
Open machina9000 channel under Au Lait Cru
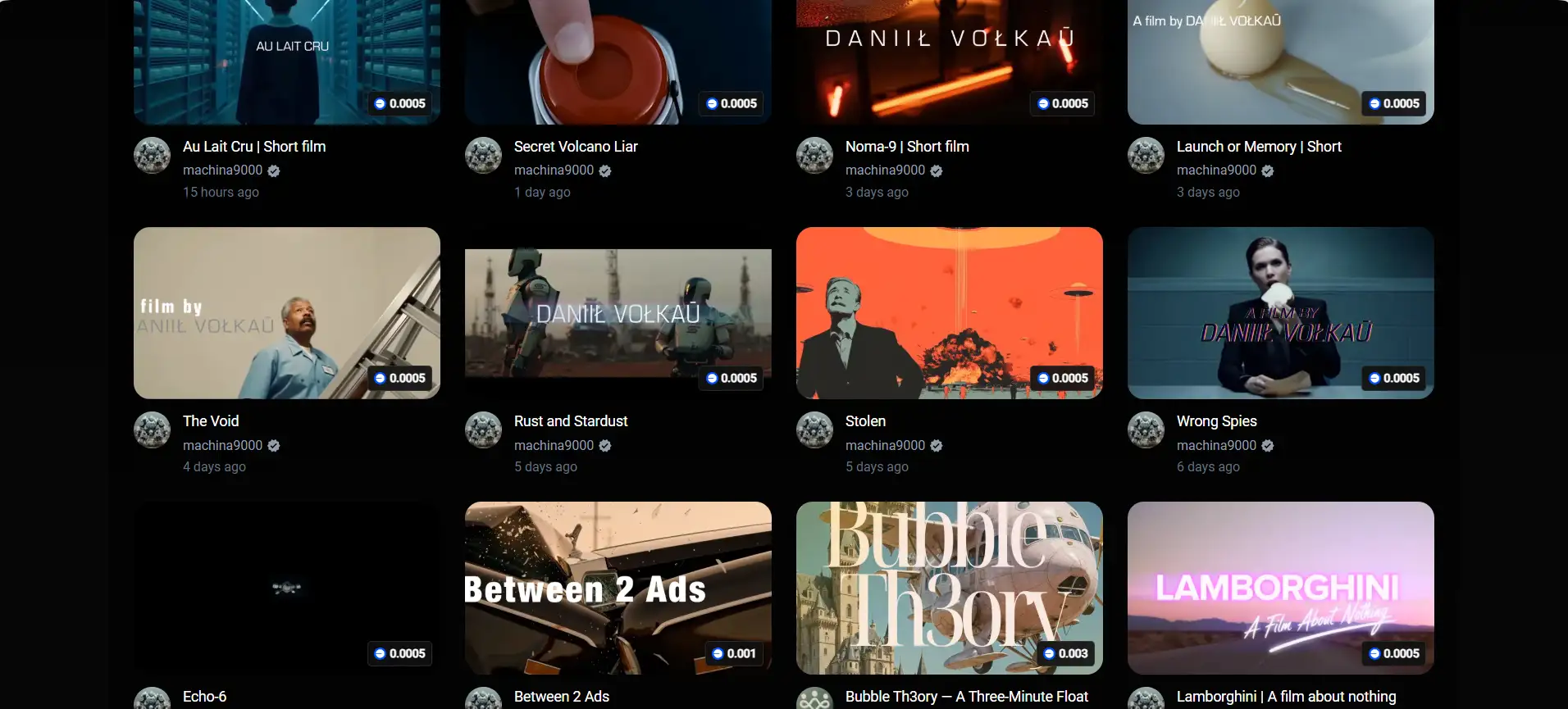[x=222, y=170]
